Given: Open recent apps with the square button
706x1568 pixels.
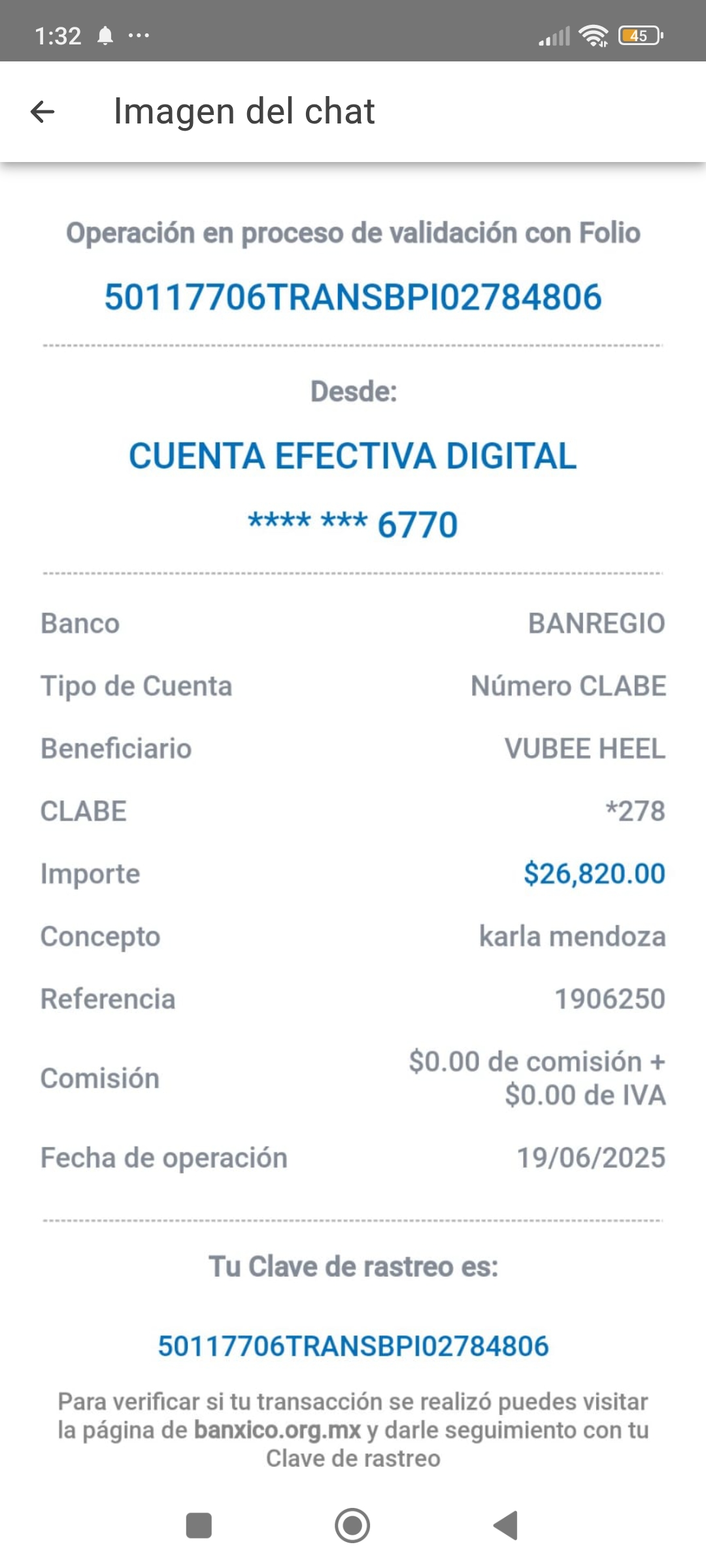Looking at the screenshot, I should (x=199, y=1526).
